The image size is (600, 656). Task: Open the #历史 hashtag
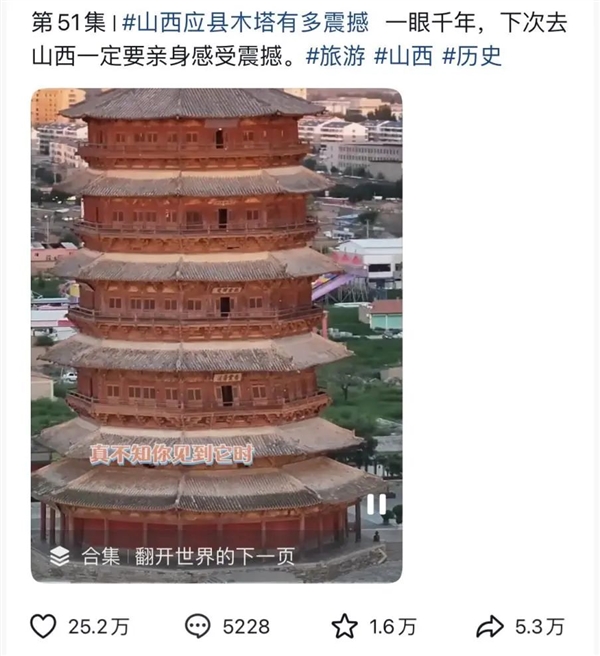tap(470, 57)
